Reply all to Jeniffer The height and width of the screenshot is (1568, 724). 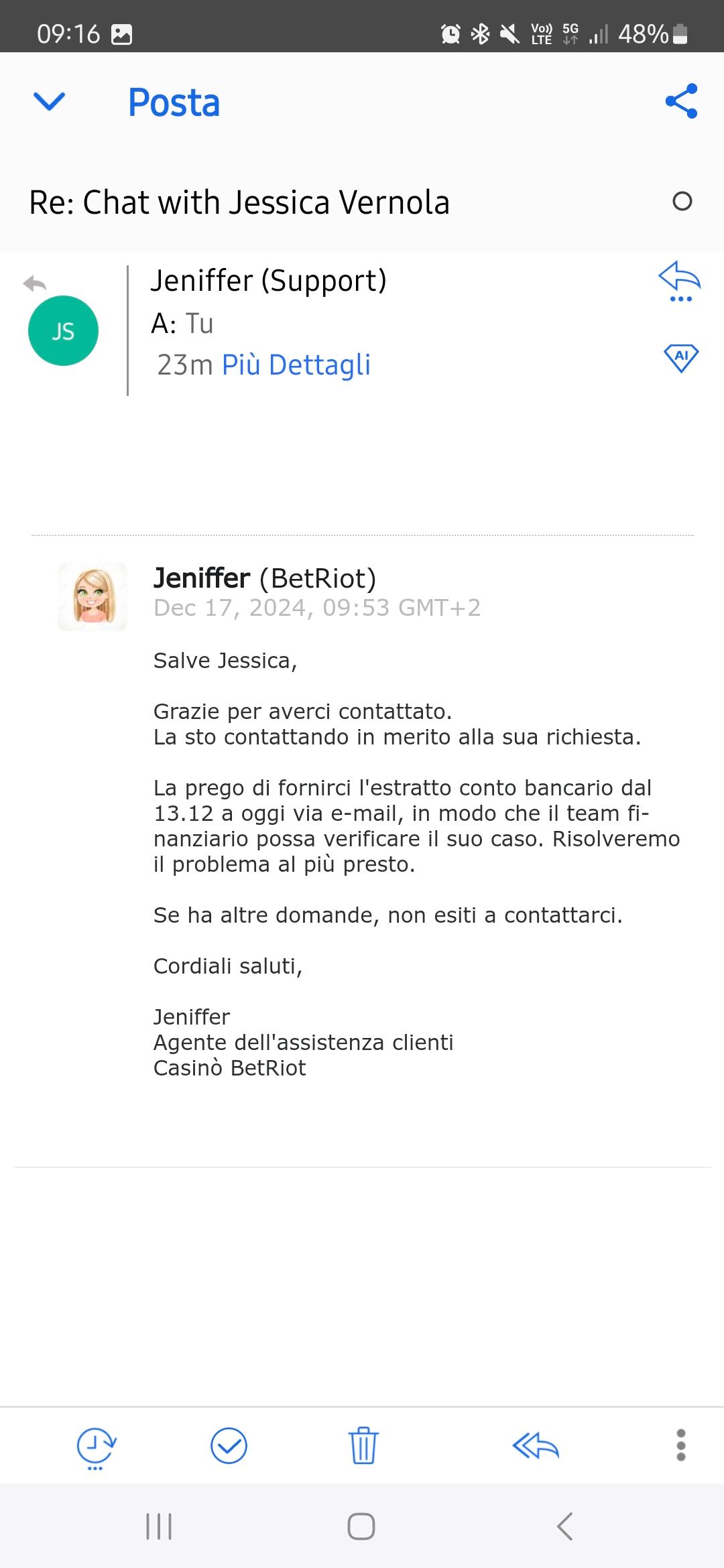pyautogui.click(x=535, y=1445)
